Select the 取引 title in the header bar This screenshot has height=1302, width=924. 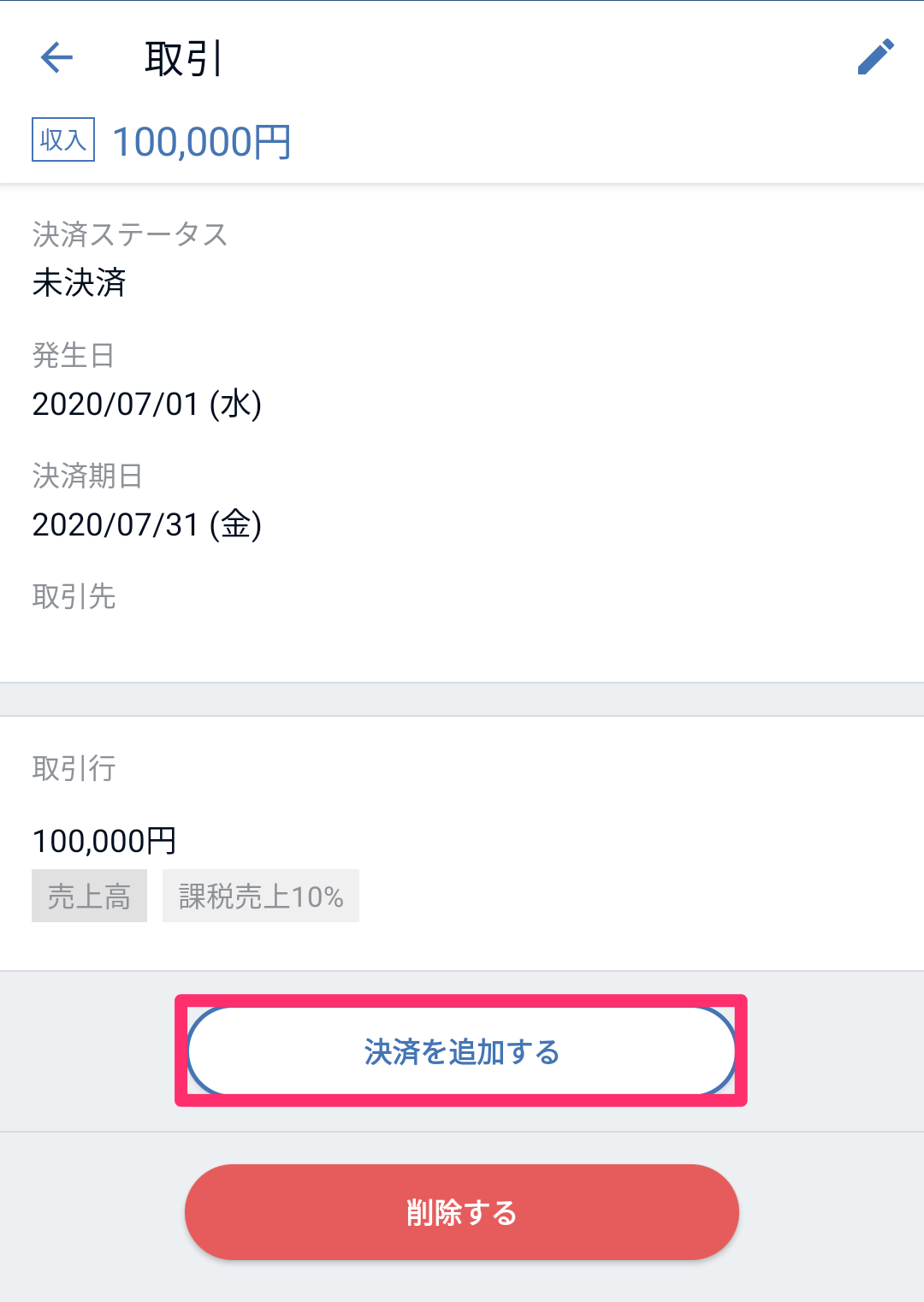[x=182, y=57]
